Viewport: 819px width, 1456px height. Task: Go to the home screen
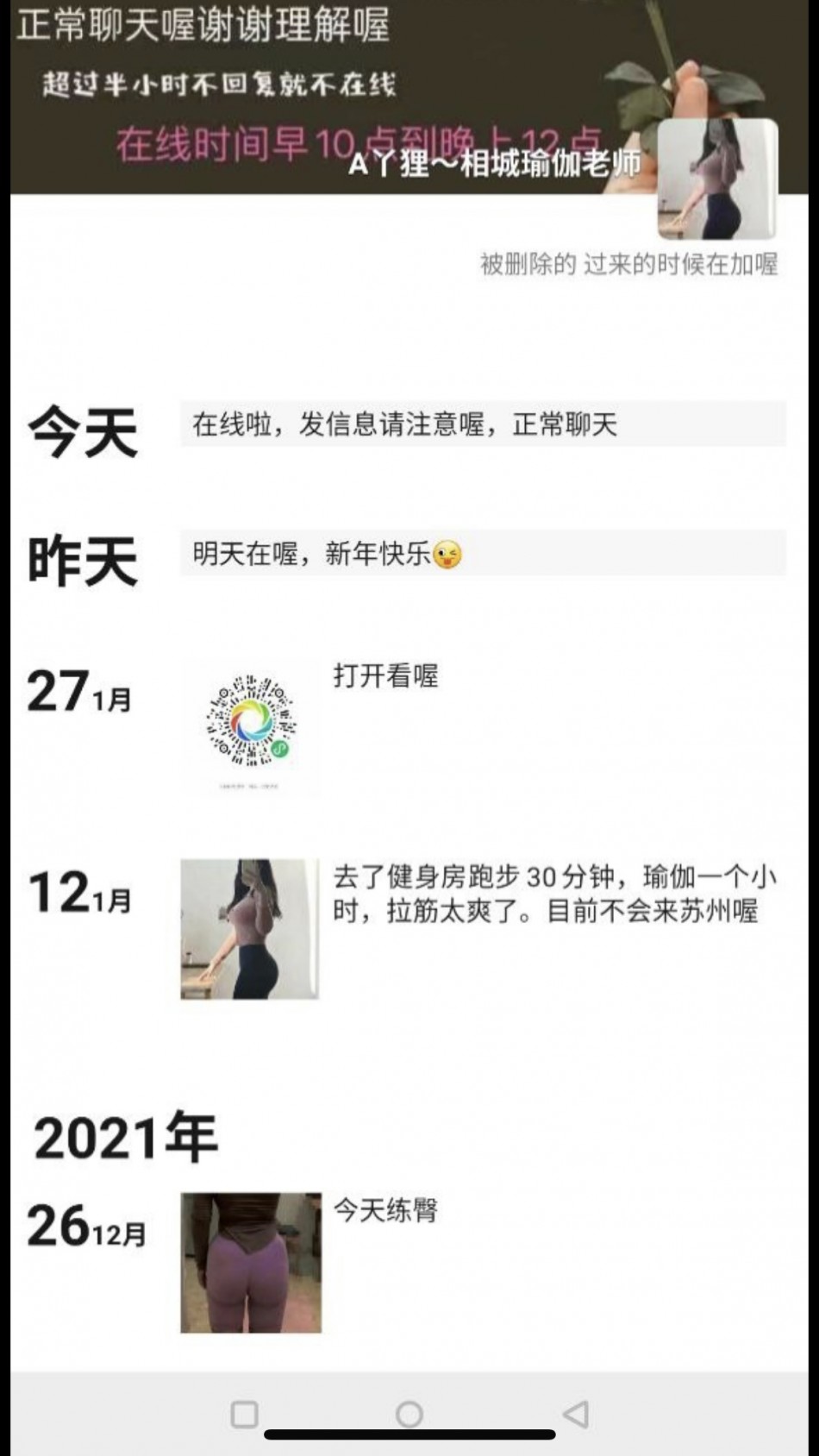pos(409,1414)
